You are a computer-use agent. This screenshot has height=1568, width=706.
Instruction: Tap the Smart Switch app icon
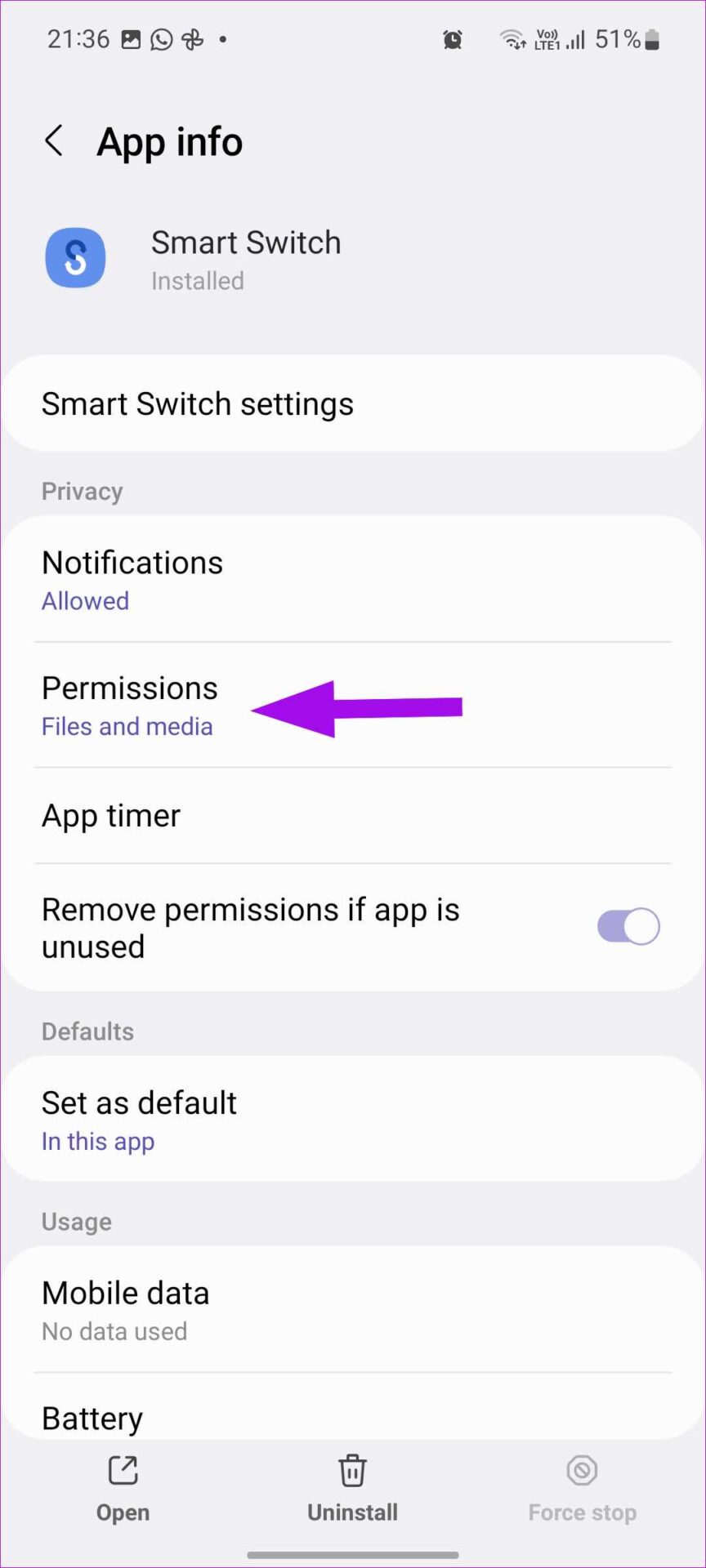click(x=75, y=257)
